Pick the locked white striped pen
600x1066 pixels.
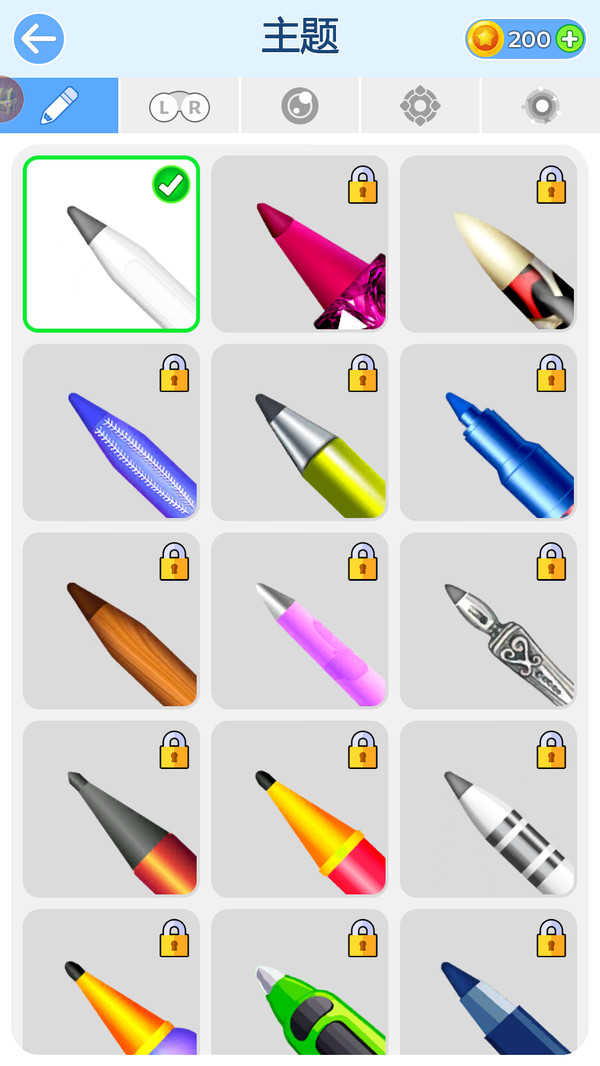point(488,808)
